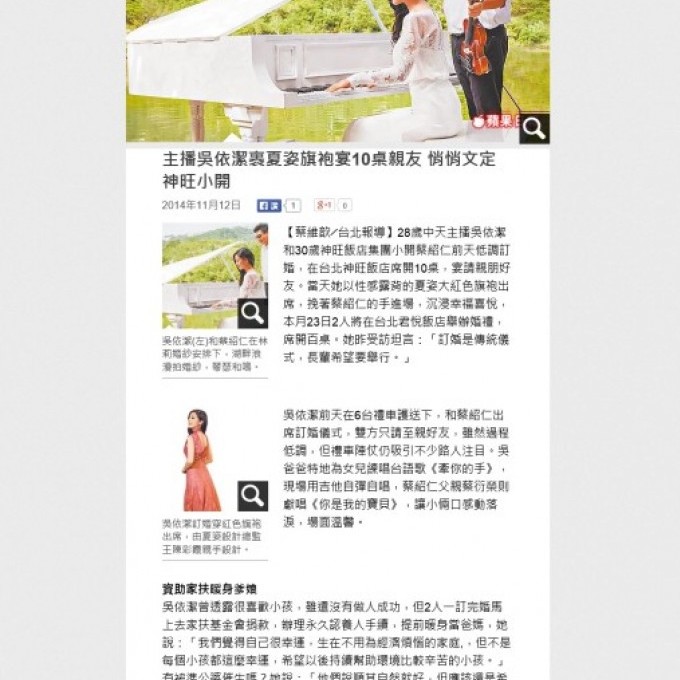This screenshot has width=680, height=680.
Task: Open the small piano photo of the couple
Action: [x=215, y=275]
